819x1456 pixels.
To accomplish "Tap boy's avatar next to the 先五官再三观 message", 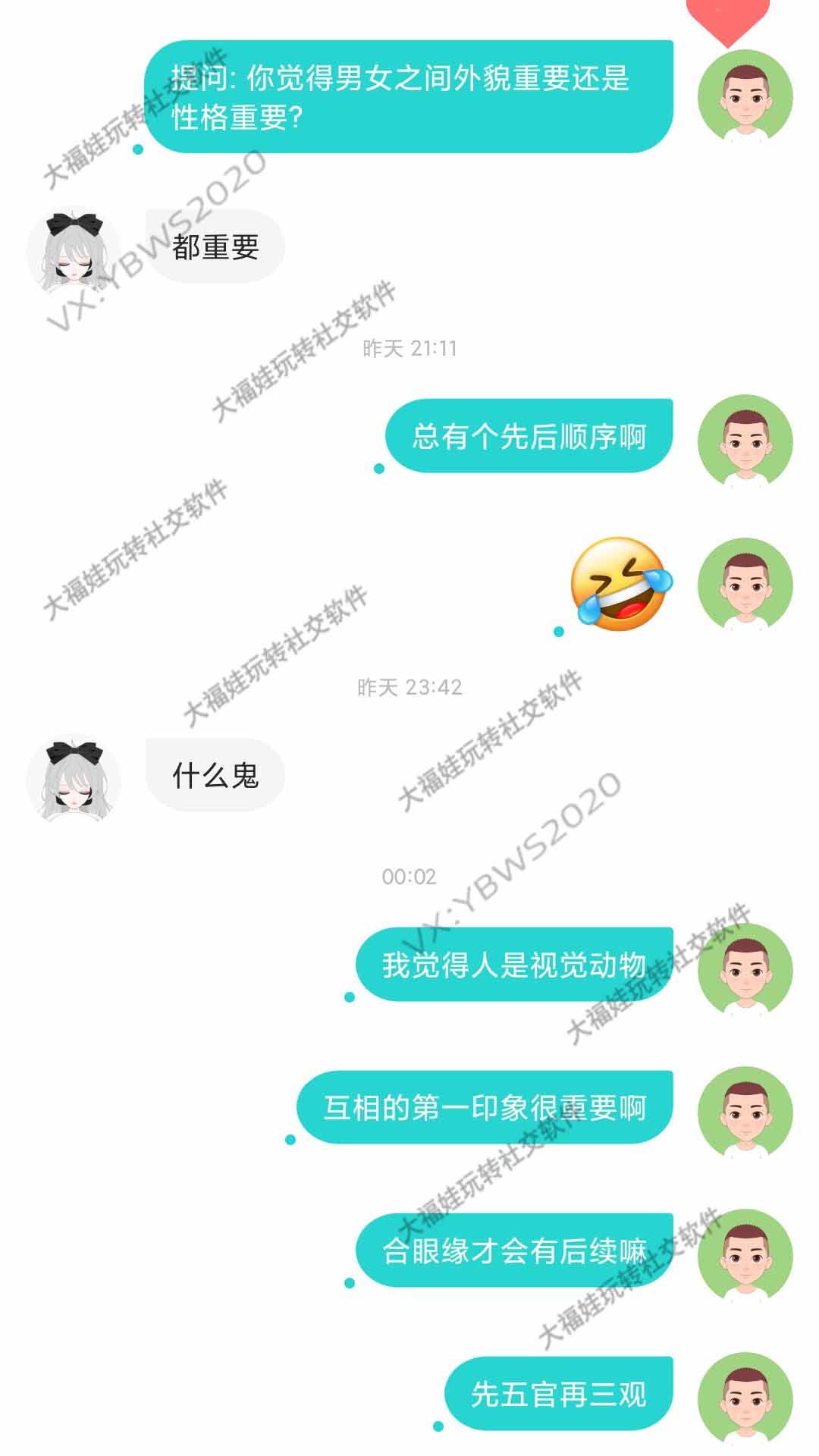I will (745, 1398).
